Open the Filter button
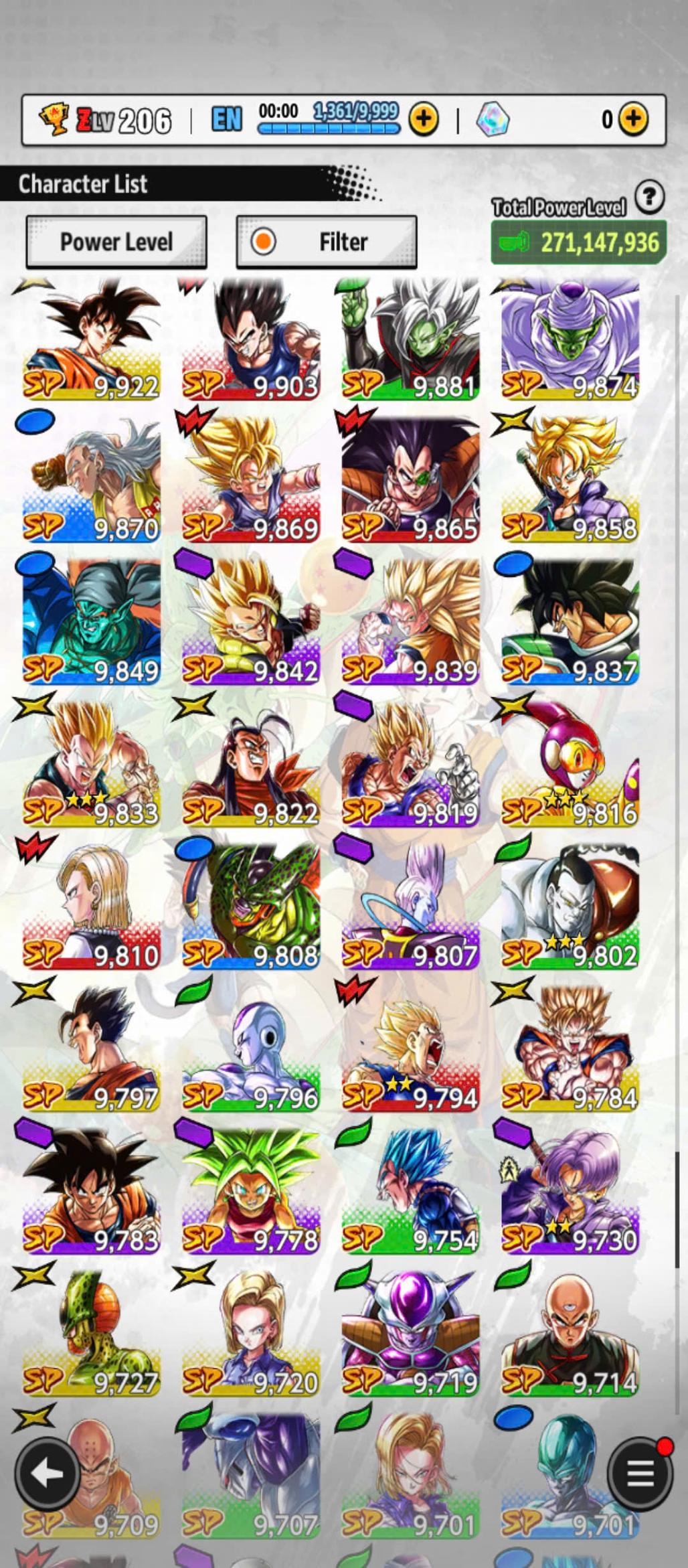The width and height of the screenshot is (688, 1568). pyautogui.click(x=327, y=242)
